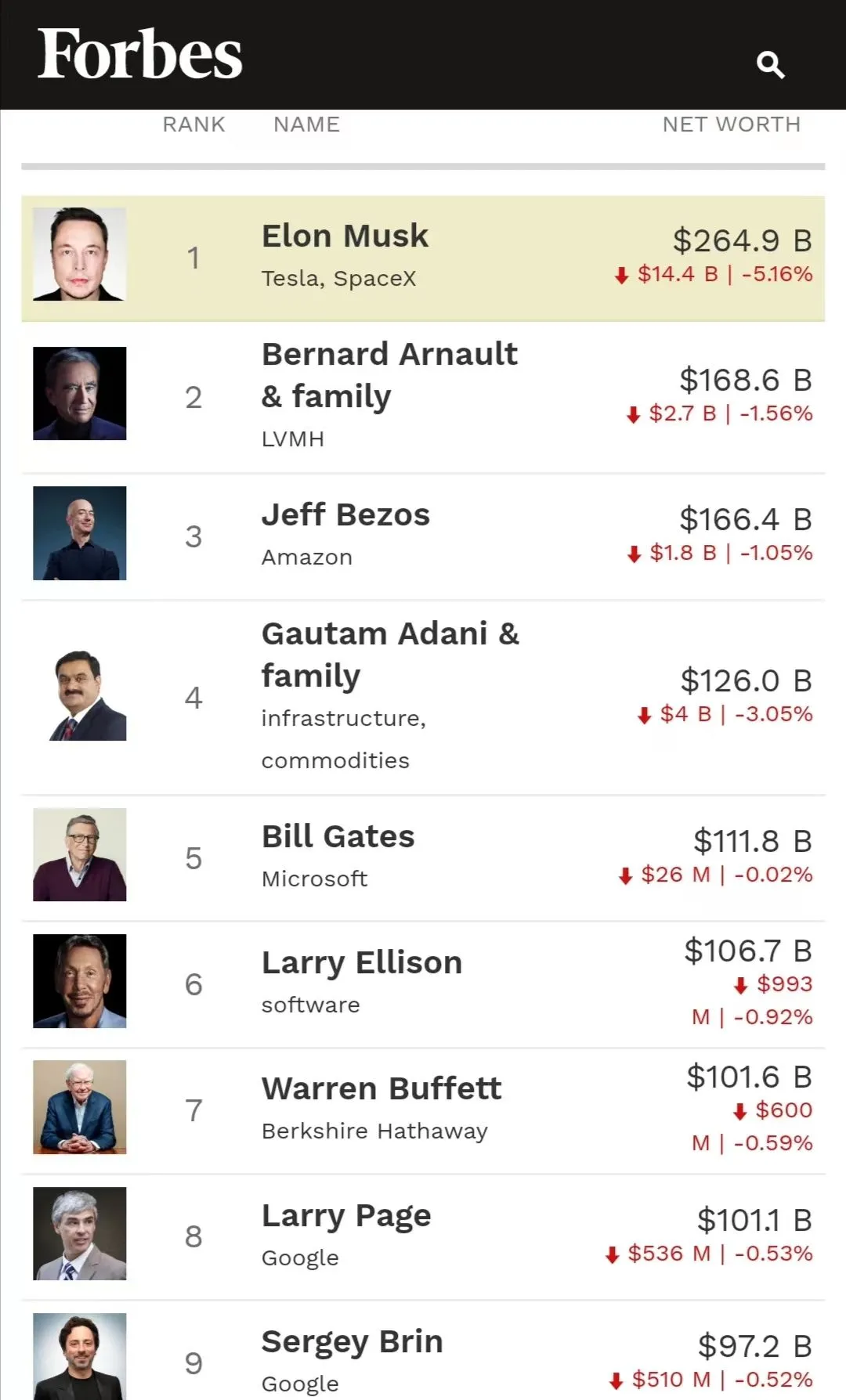
Task: Open the Jeff Bezos row
Action: point(423,536)
